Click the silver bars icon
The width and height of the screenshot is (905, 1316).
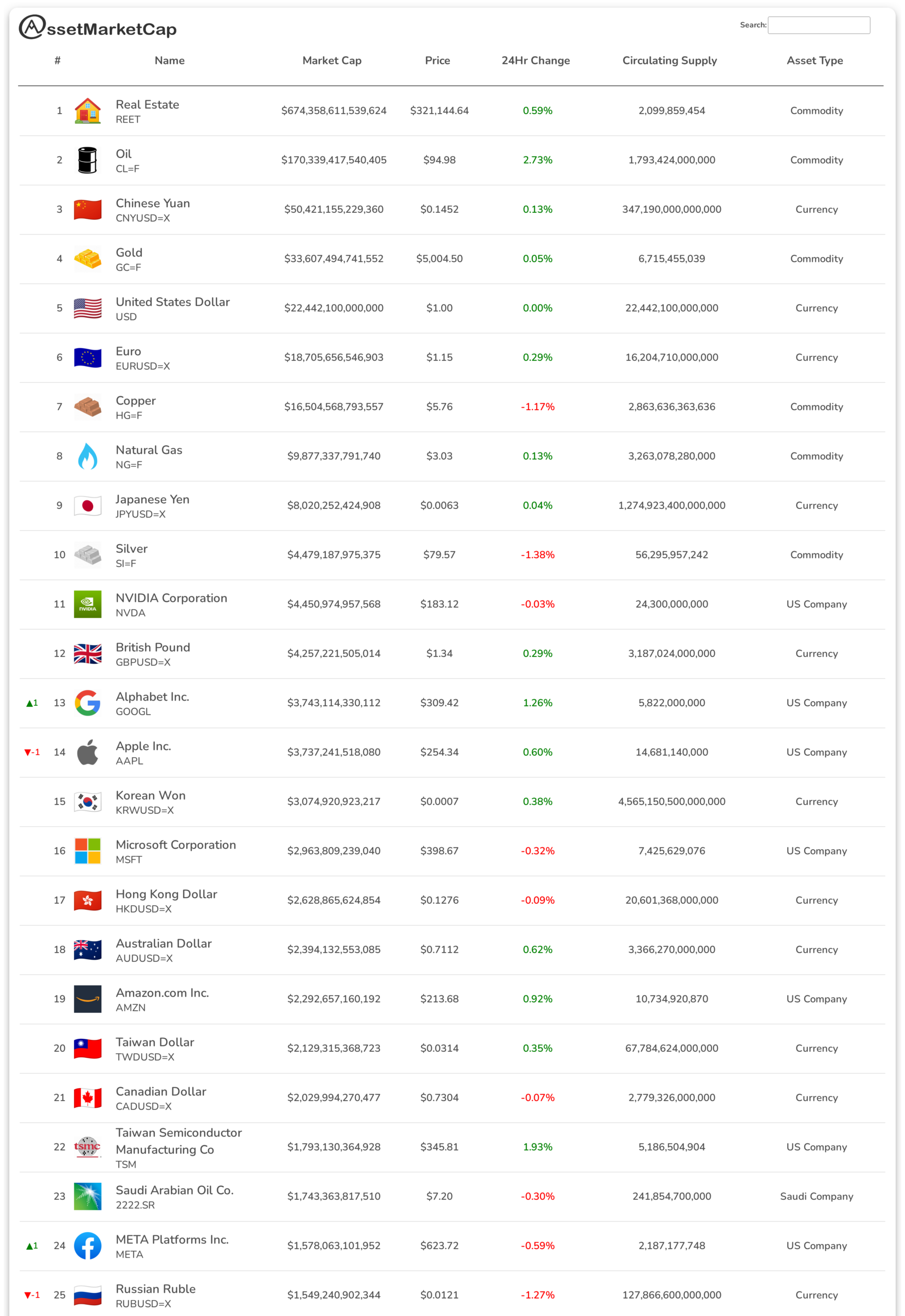click(x=87, y=555)
